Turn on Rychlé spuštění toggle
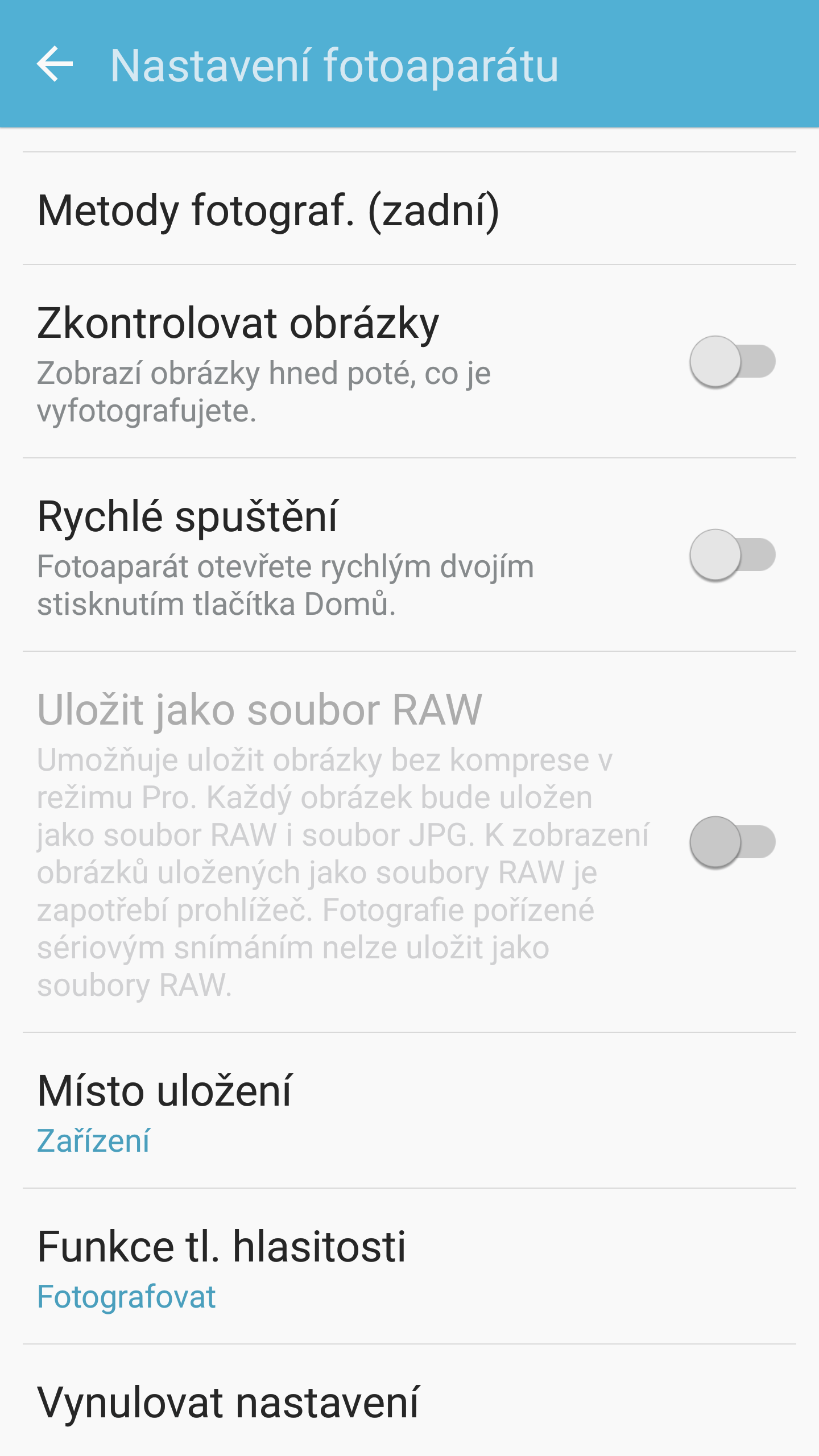 pos(732,555)
